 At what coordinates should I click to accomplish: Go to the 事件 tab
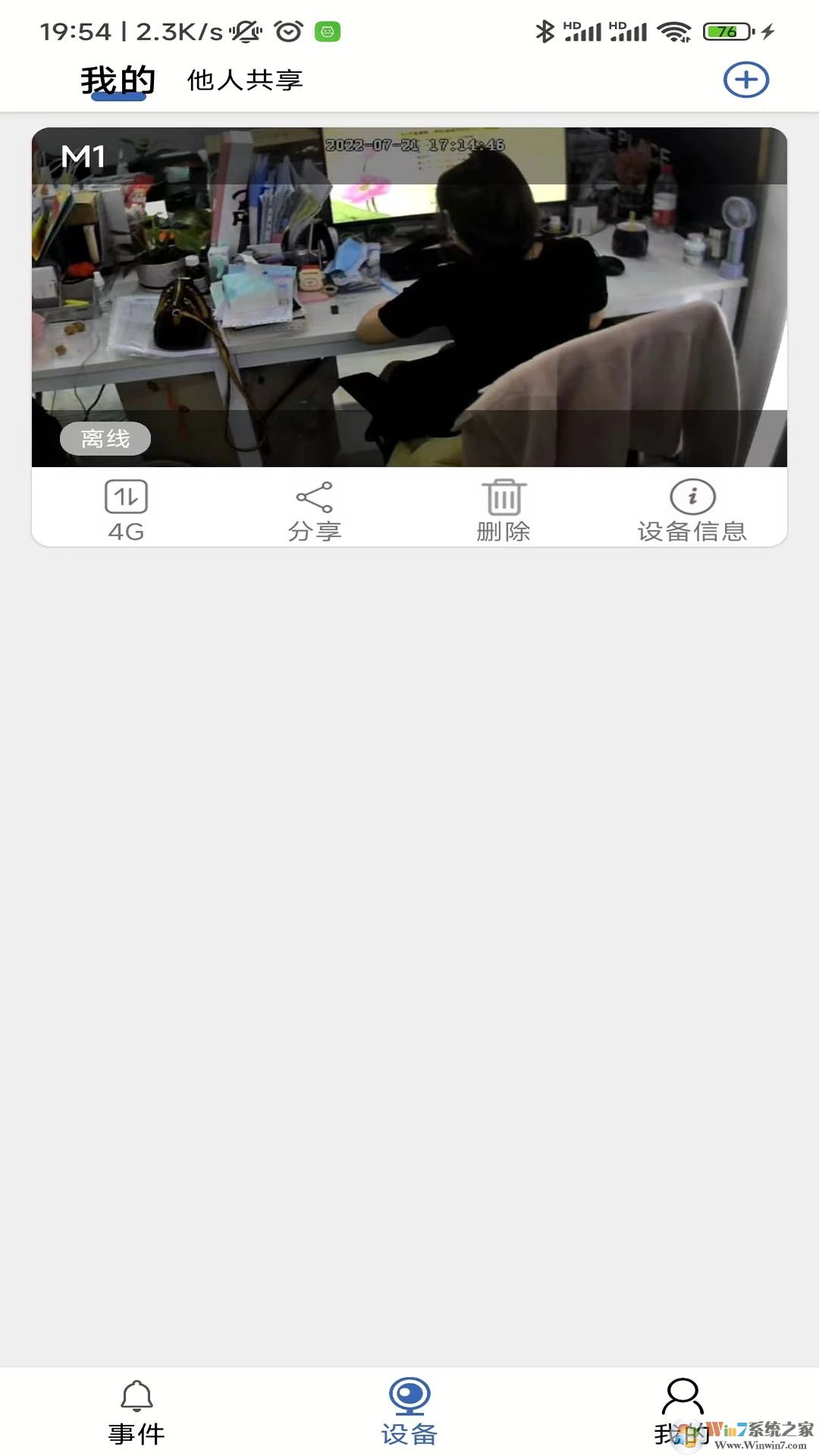(136, 1412)
